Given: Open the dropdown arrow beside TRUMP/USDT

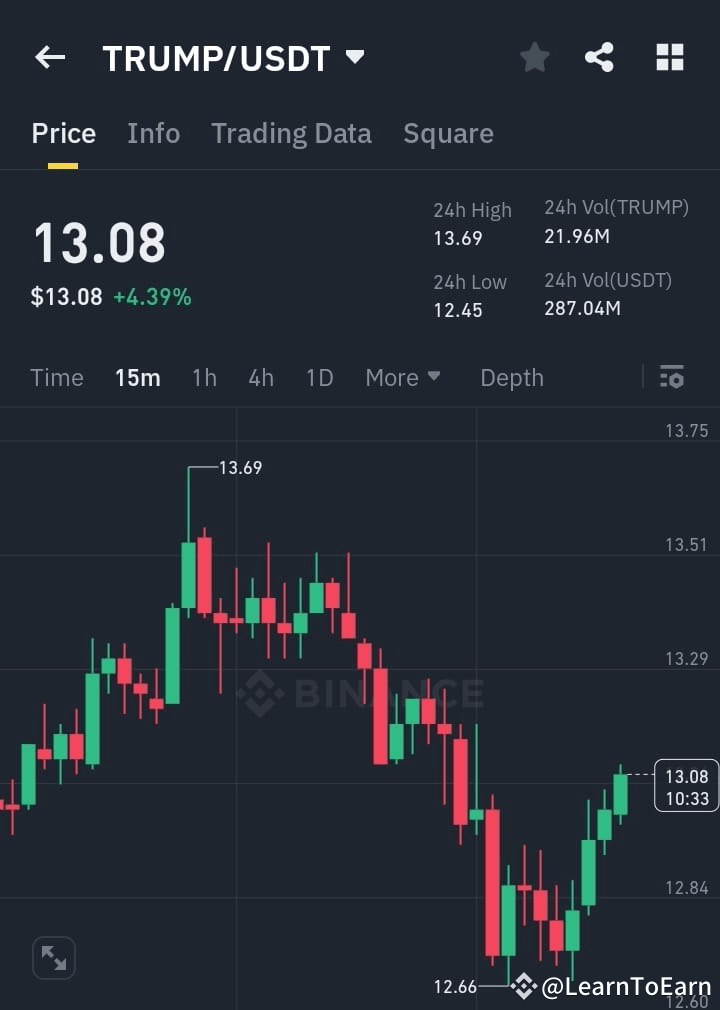Looking at the screenshot, I should point(354,57).
